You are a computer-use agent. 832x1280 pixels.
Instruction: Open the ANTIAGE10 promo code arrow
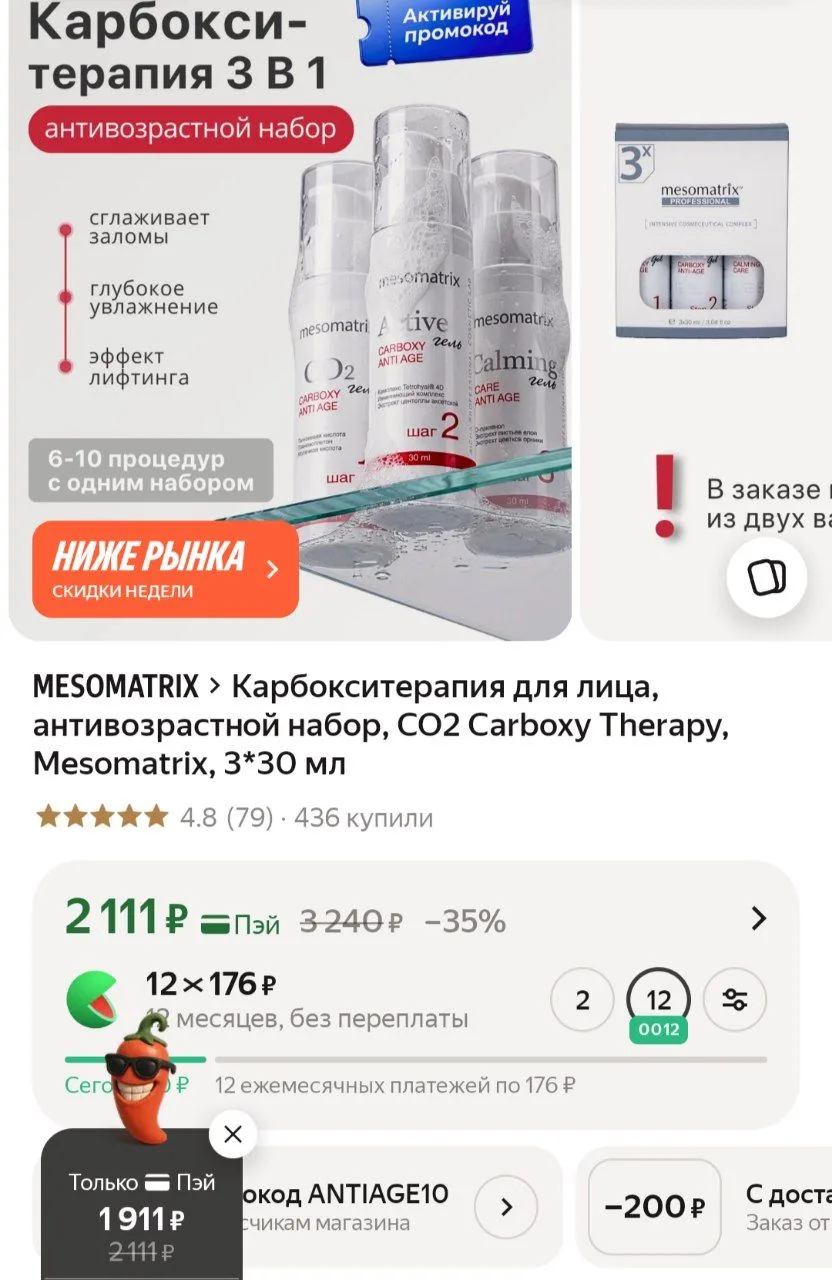pos(506,1207)
